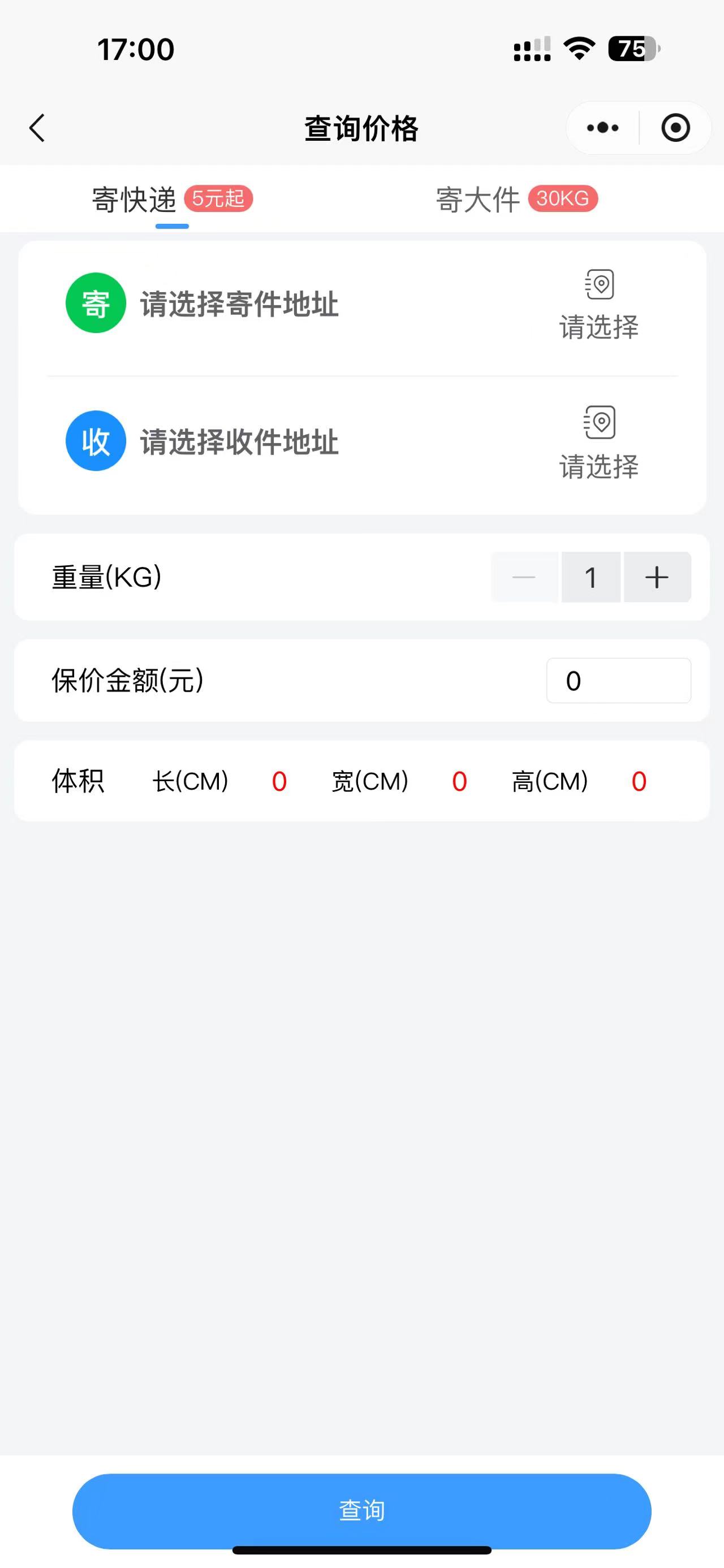Screen dimensions: 724x1568
Task: Enter the 保价金额 insured amount
Action: pyautogui.click(x=618, y=681)
